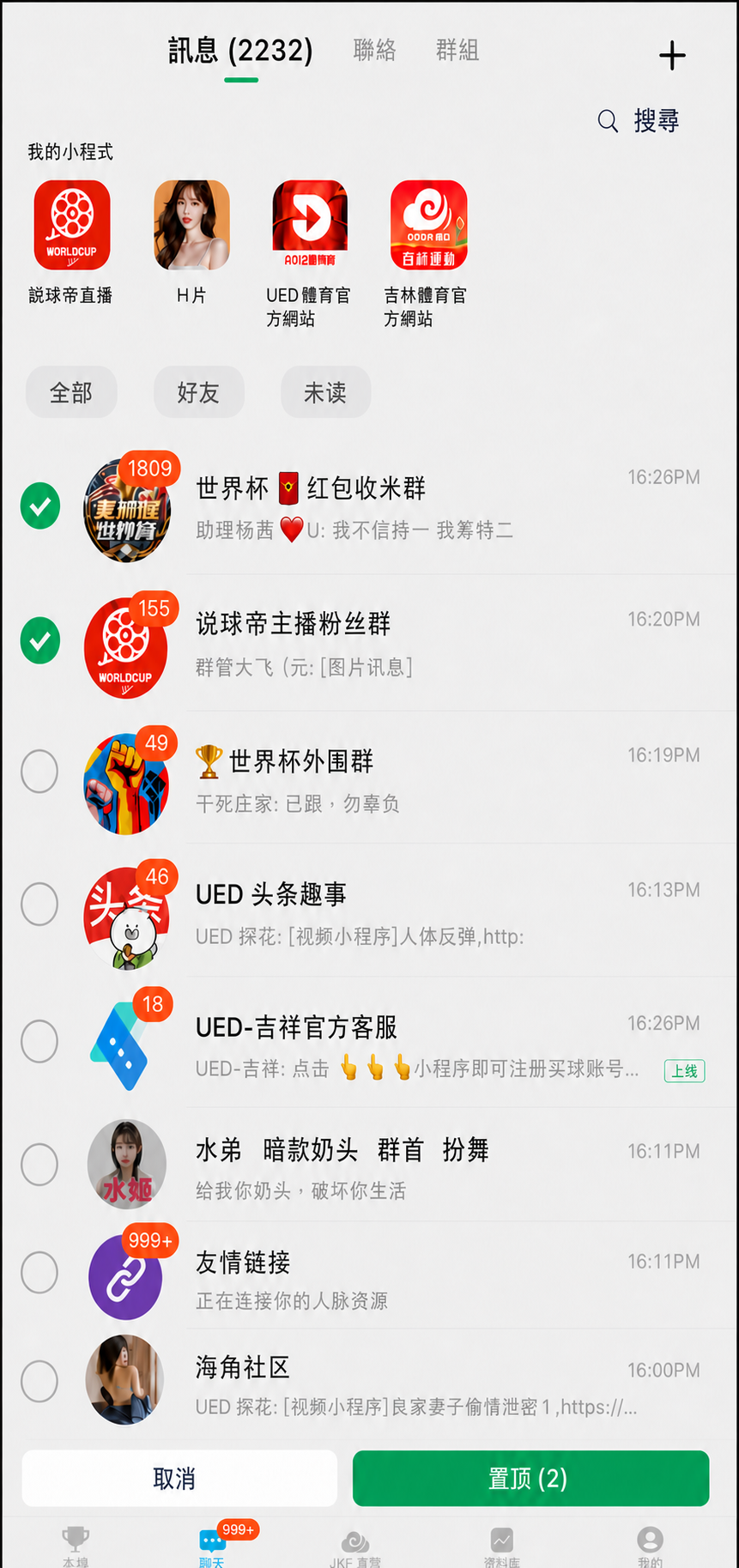Select UED-吉祥官方客服 chat checkbox
The image size is (739, 1568).
(39, 1041)
